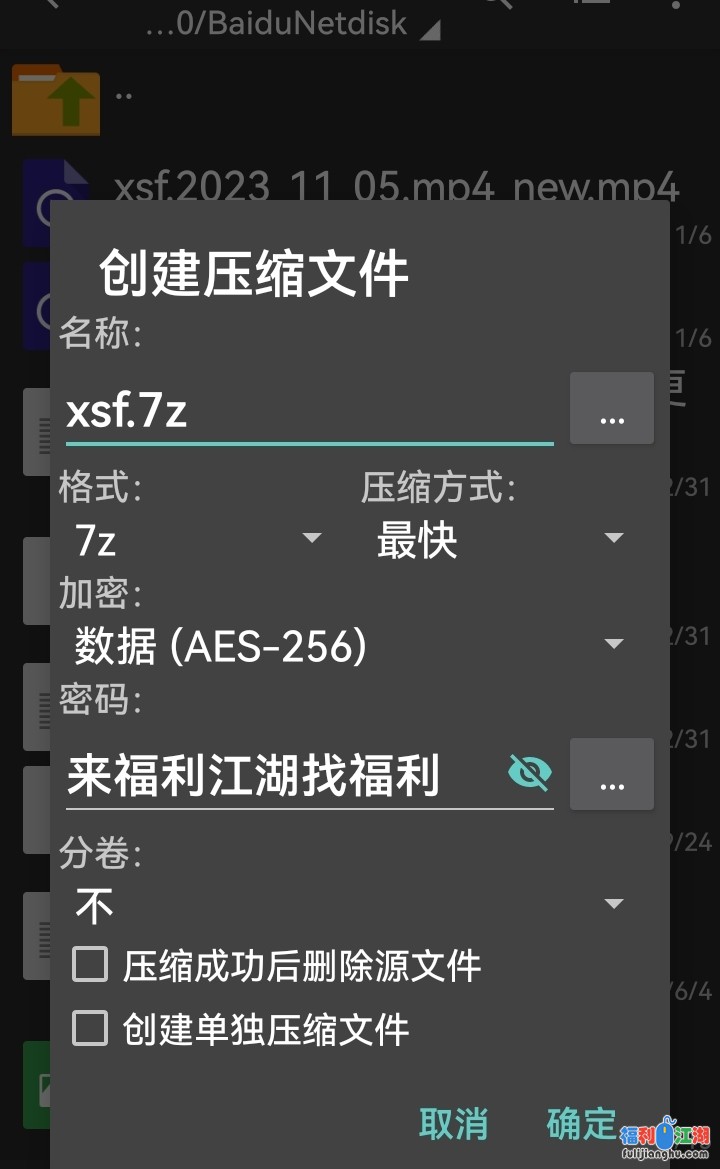Change compression speed via the 最快 dropdown

click(495, 538)
